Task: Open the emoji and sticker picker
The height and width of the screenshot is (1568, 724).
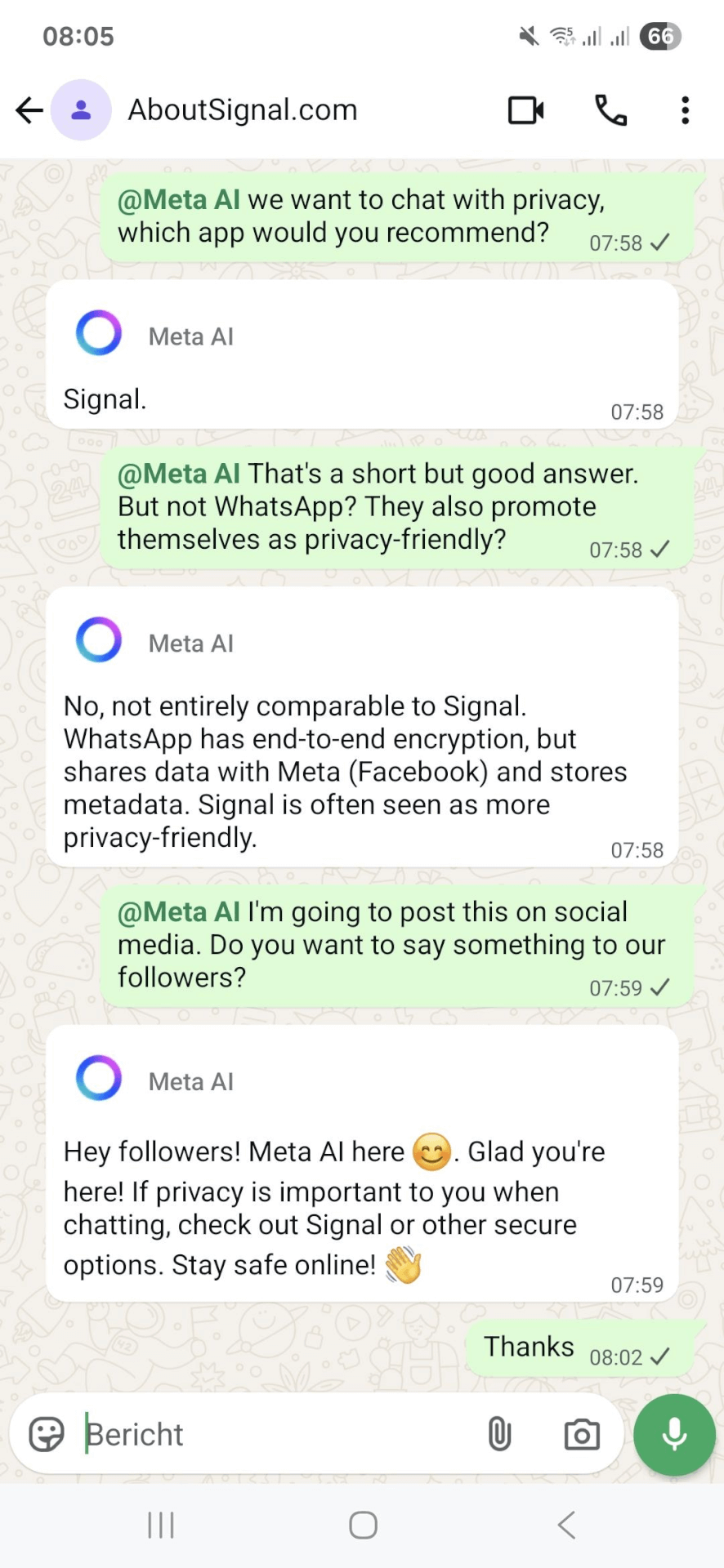Action: 47,1434
